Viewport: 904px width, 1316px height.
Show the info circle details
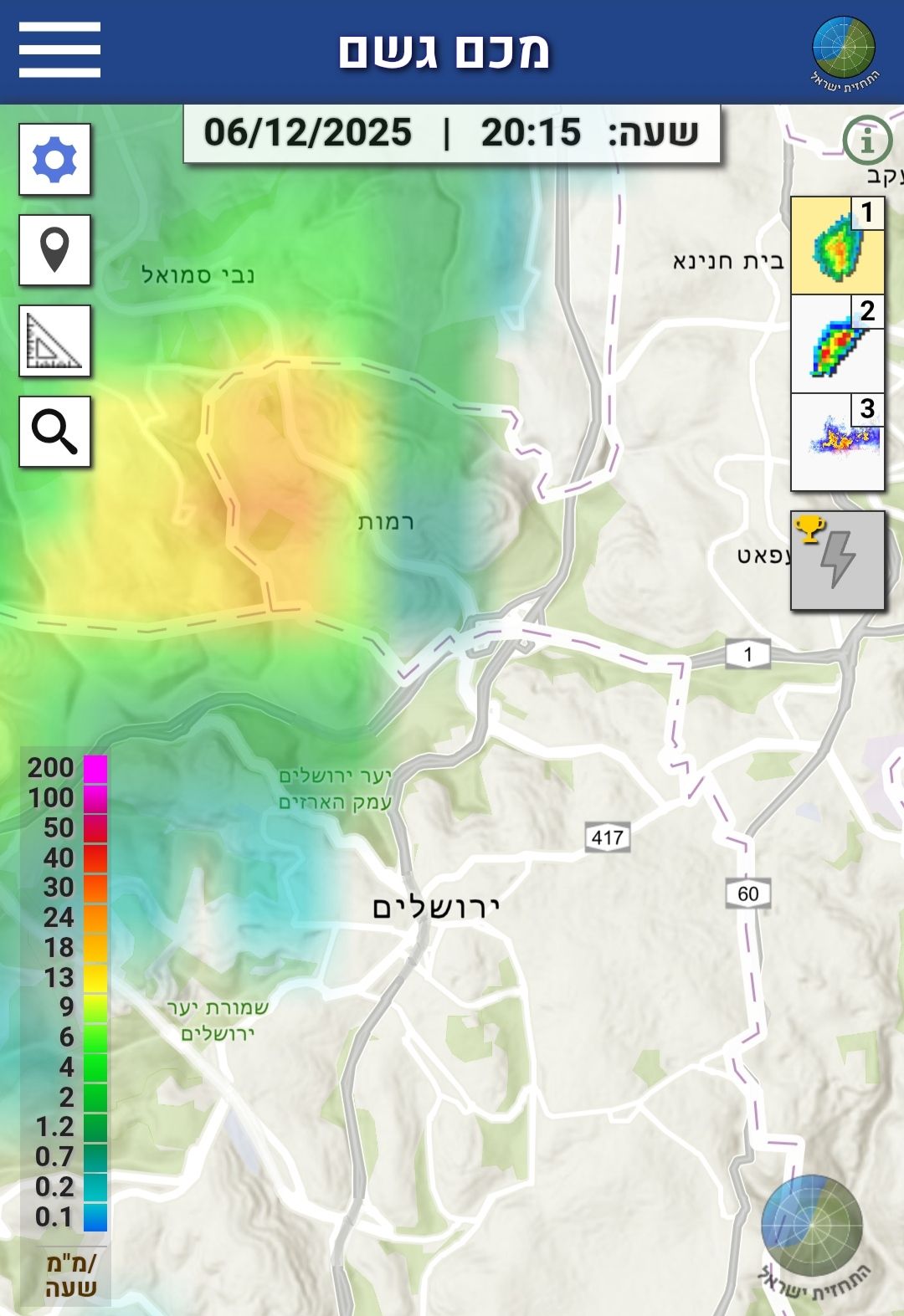(866, 141)
